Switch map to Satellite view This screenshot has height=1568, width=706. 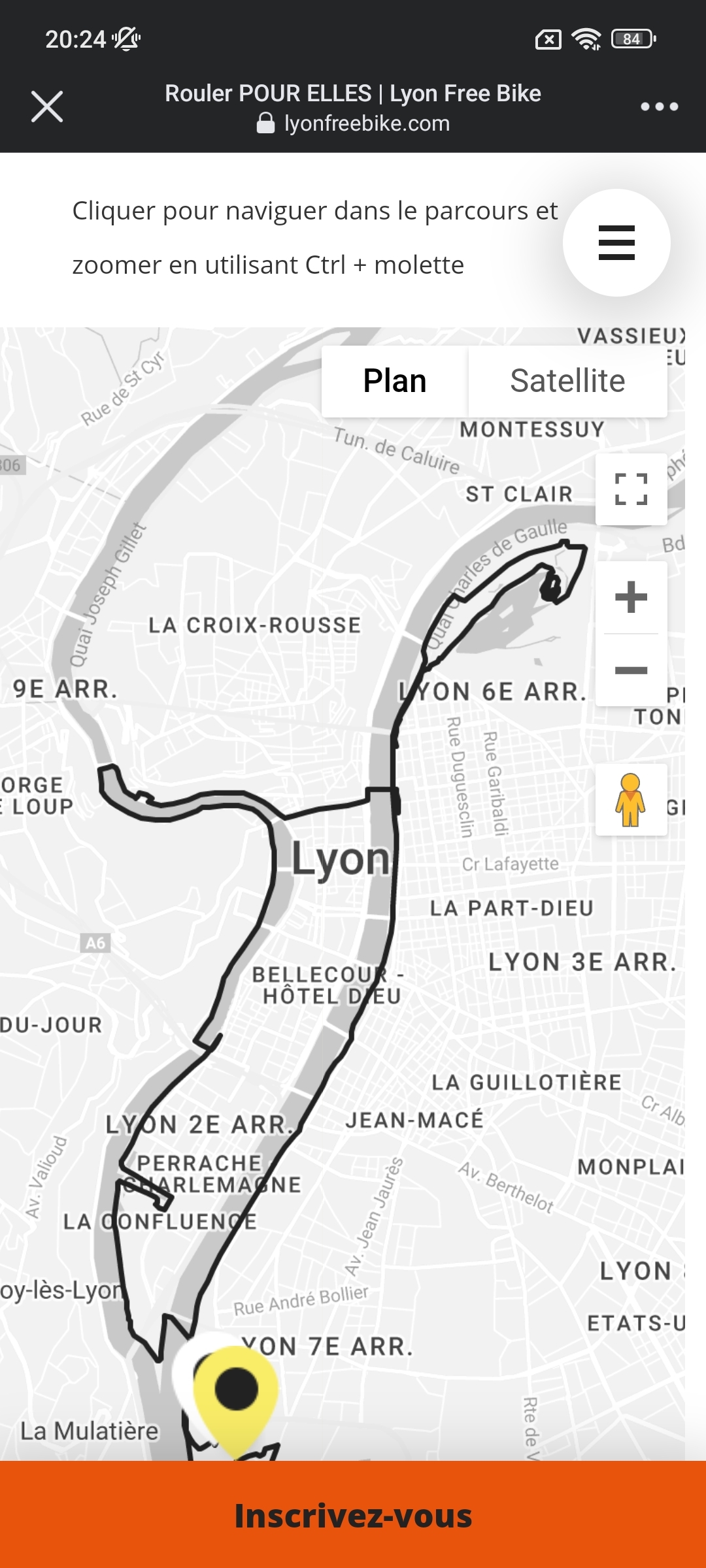click(x=567, y=381)
